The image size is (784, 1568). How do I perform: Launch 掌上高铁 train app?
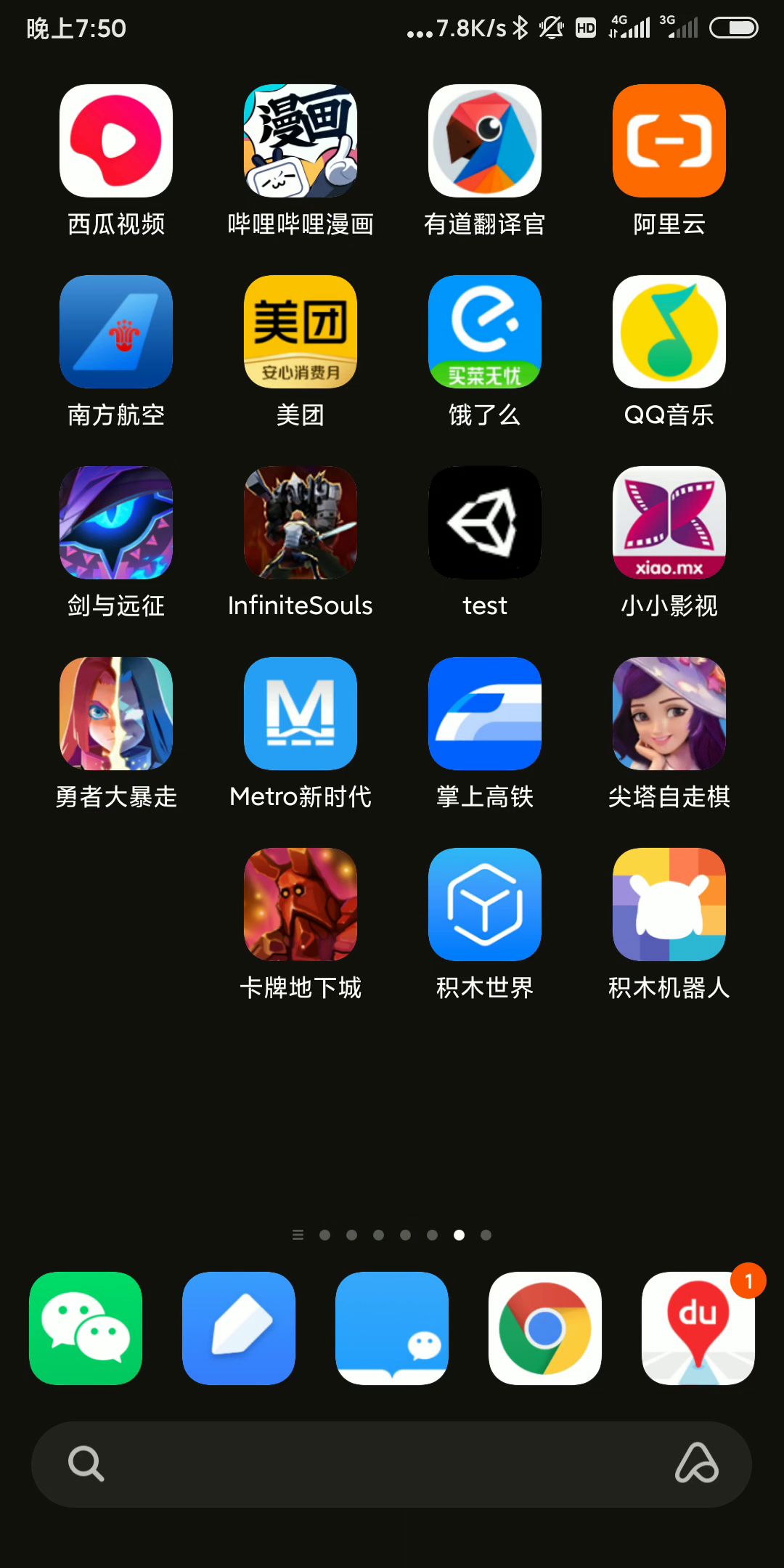[485, 714]
